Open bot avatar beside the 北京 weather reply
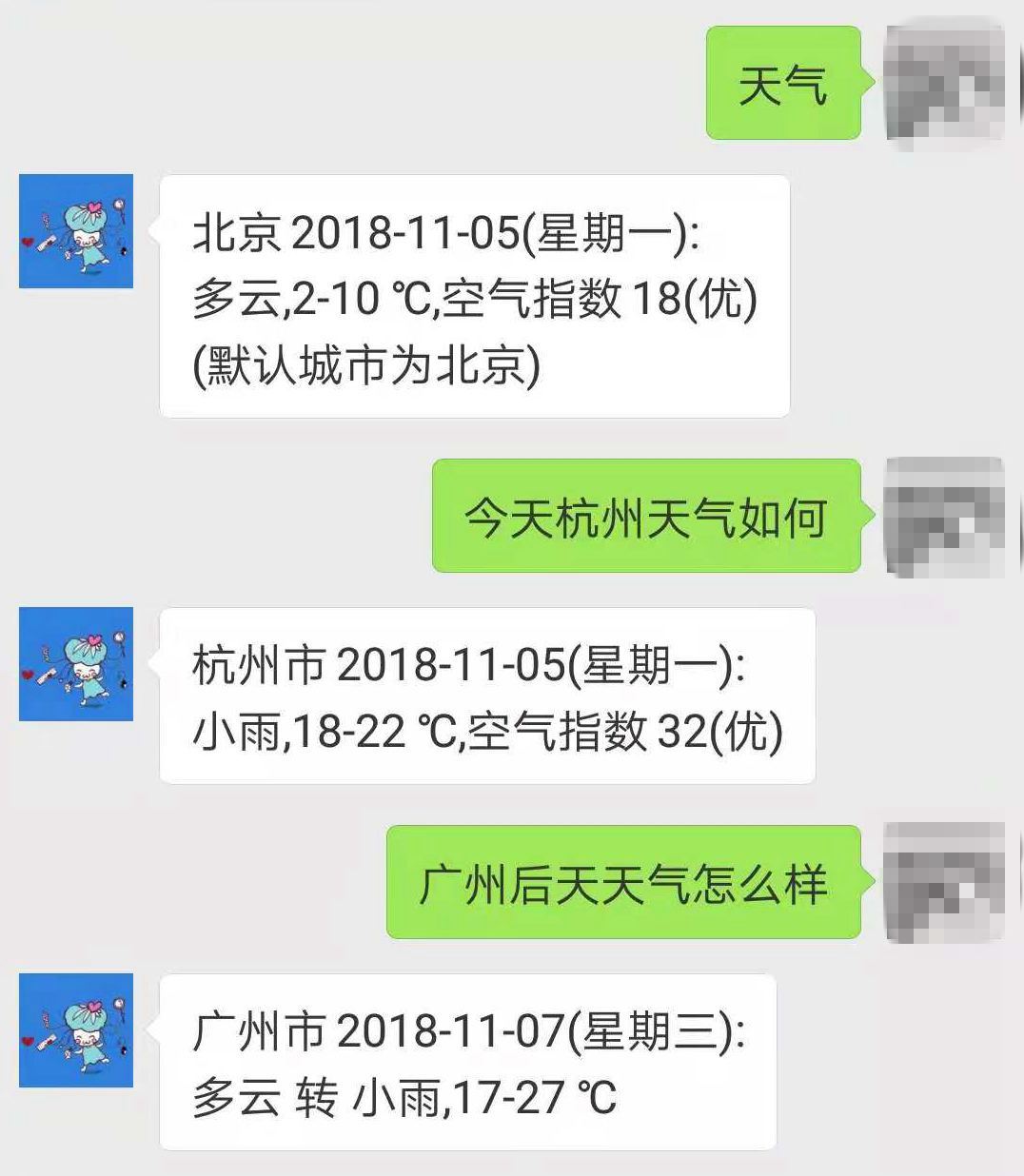Viewport: 1024px width, 1176px height. pos(76,231)
